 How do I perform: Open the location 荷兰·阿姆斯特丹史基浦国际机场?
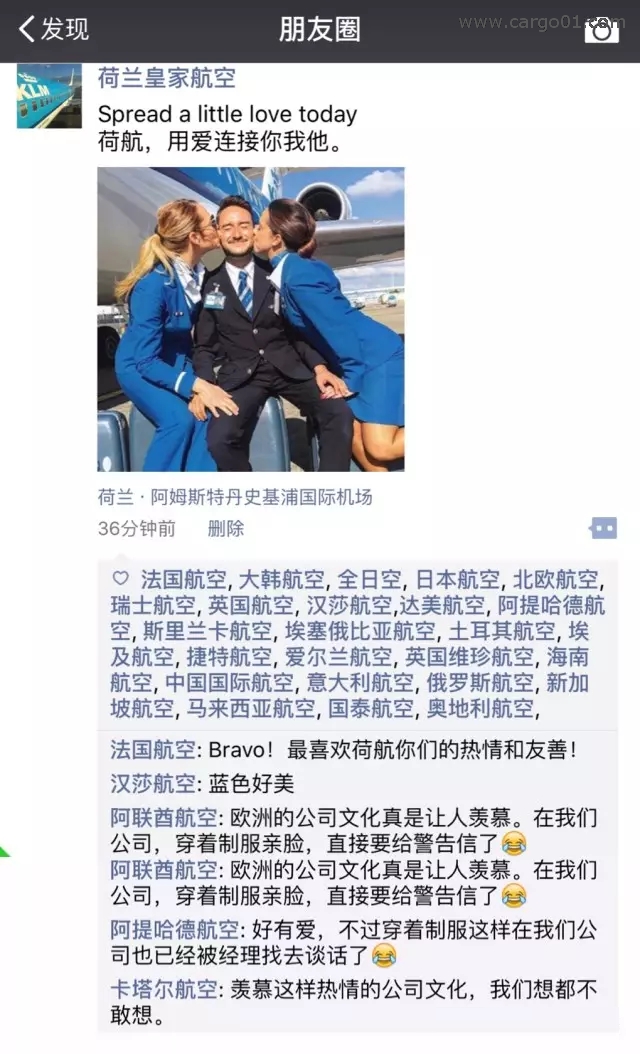coord(235,497)
